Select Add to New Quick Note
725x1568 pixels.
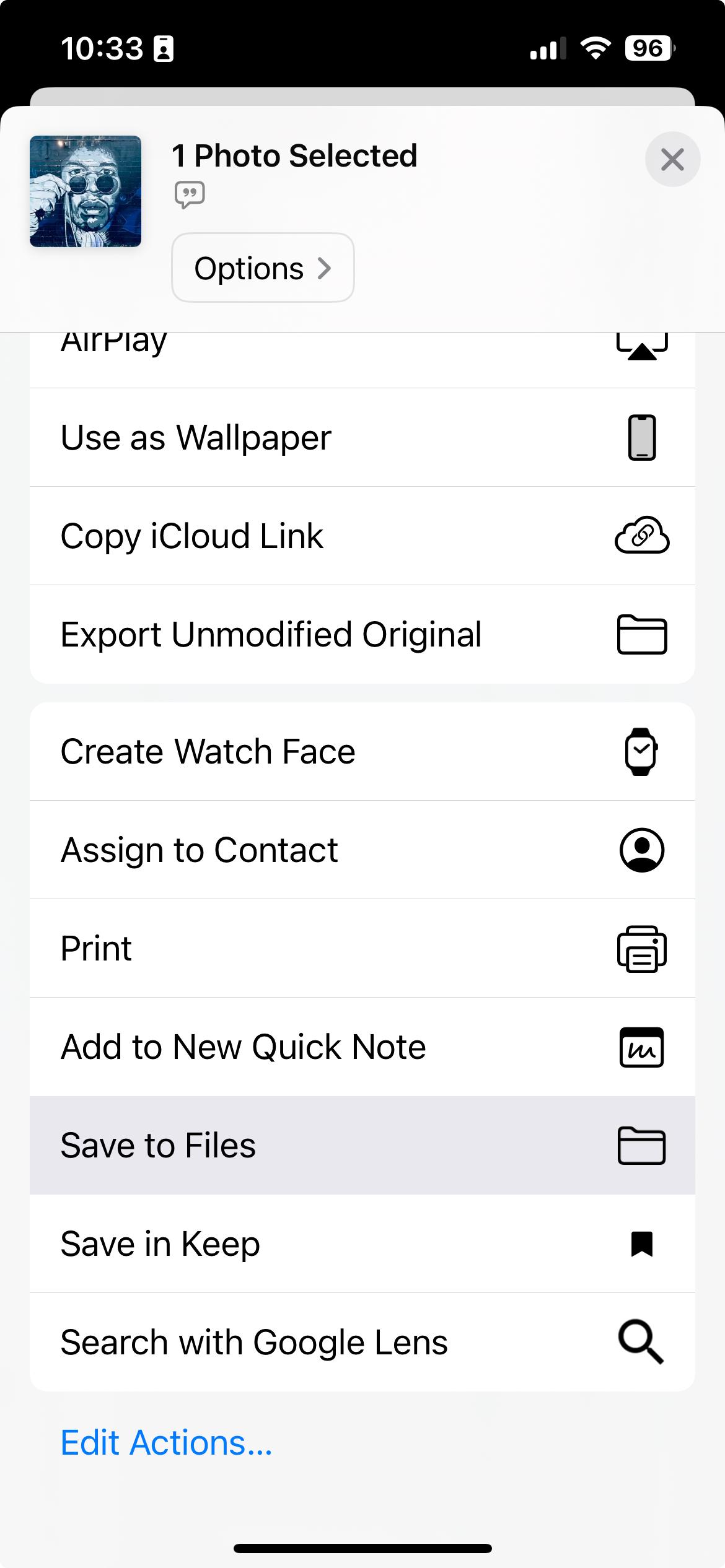coord(362,1047)
